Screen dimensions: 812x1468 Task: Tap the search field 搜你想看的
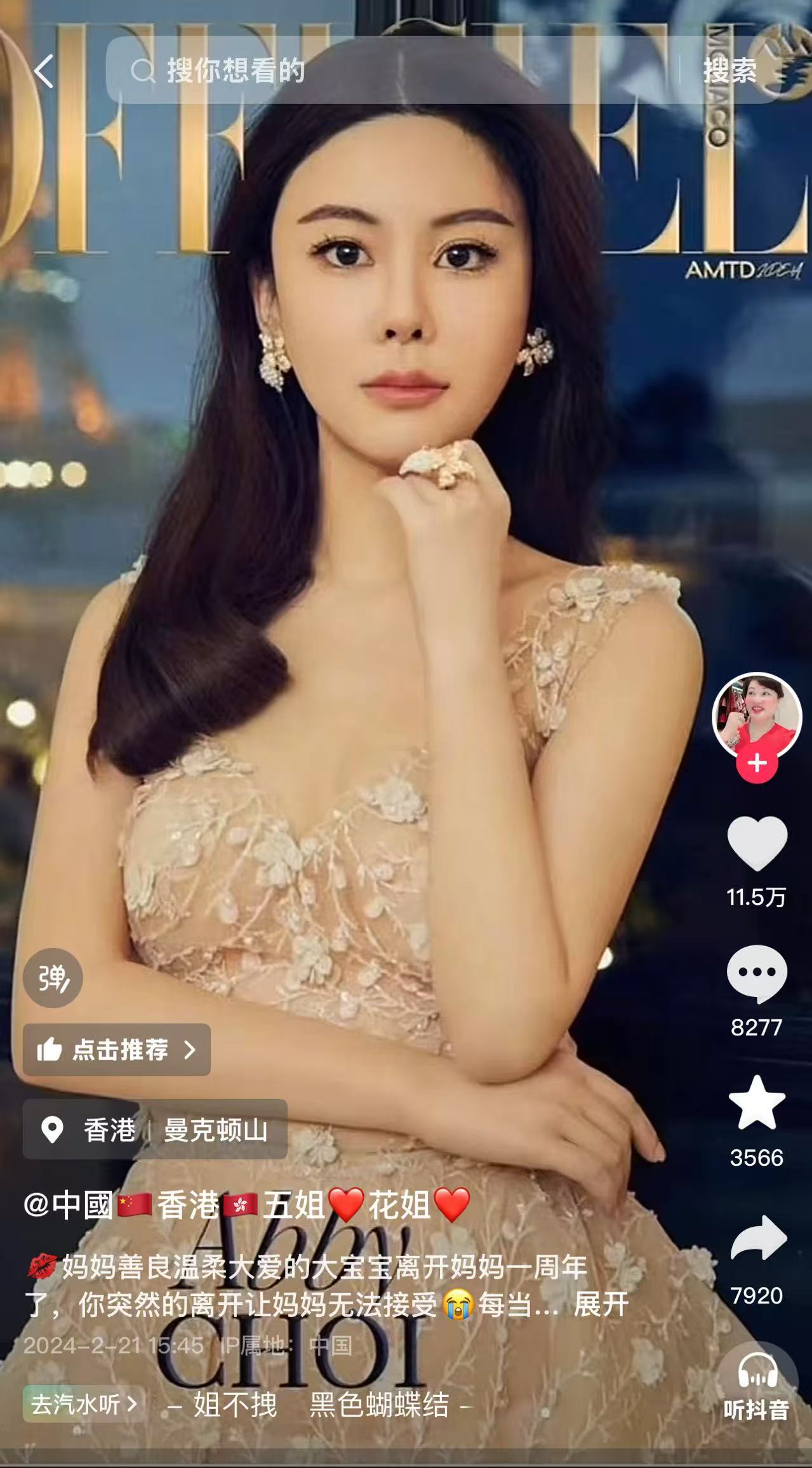point(381,70)
